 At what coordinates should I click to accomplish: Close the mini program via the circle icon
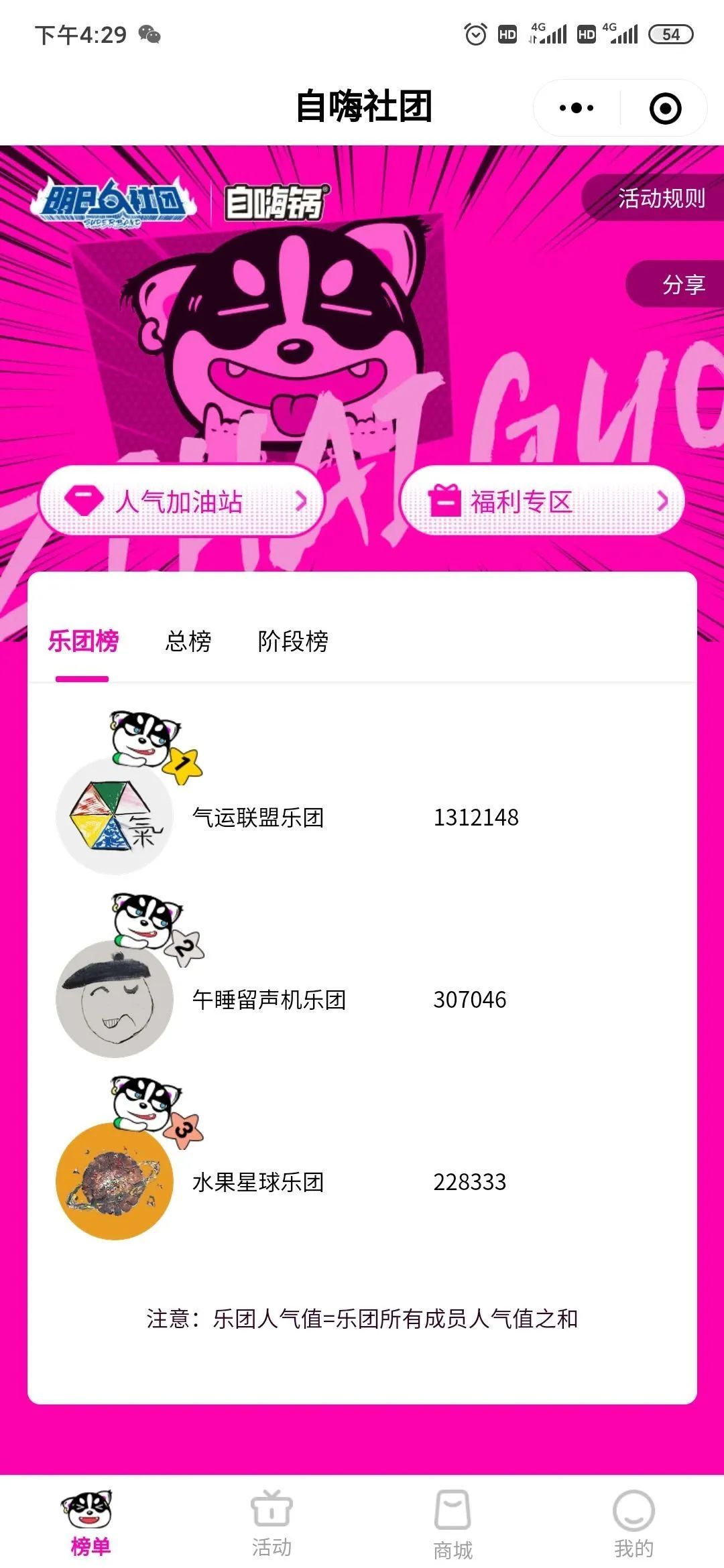tap(665, 108)
